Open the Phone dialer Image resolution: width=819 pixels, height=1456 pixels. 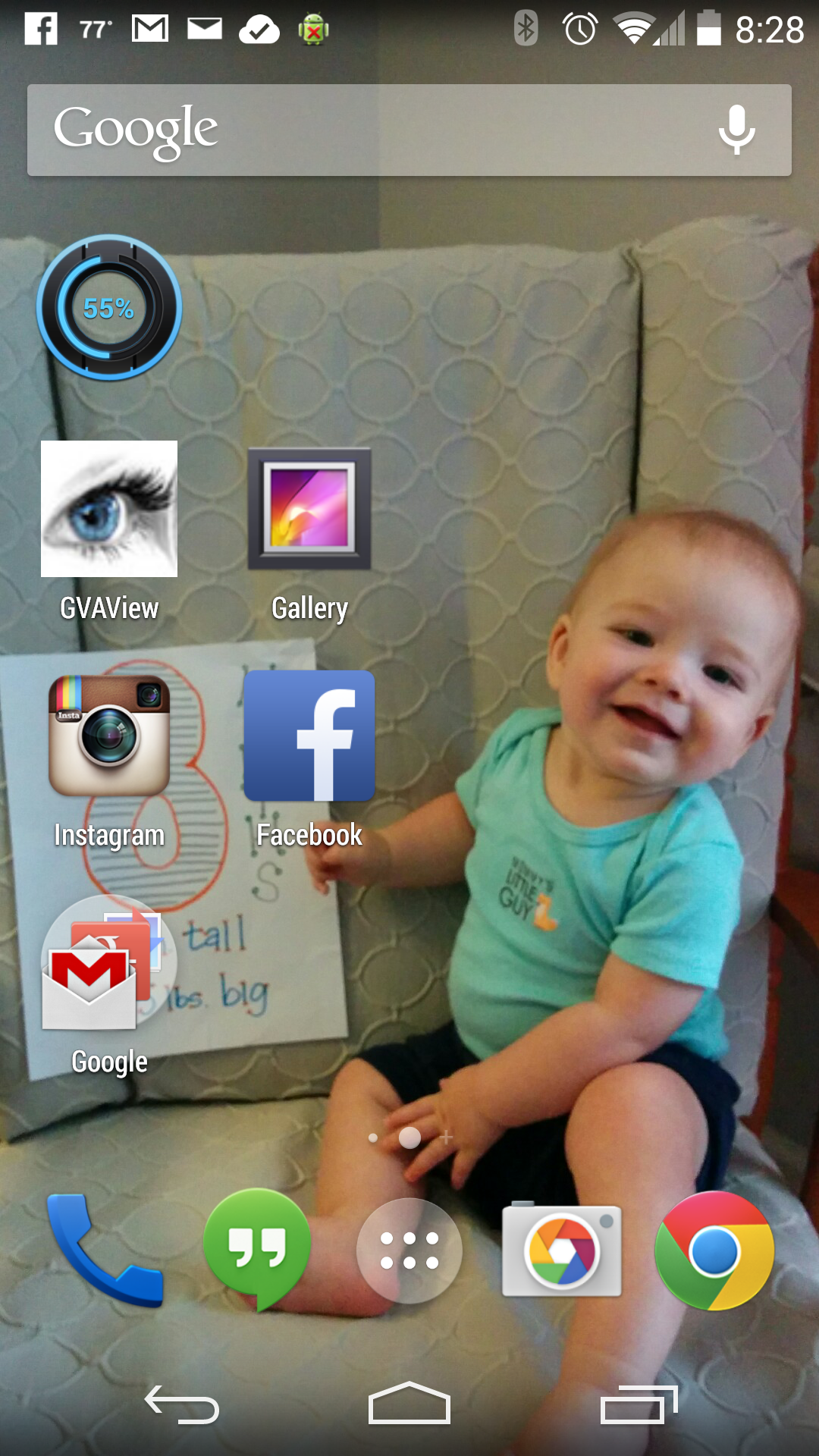pyautogui.click(x=105, y=1250)
